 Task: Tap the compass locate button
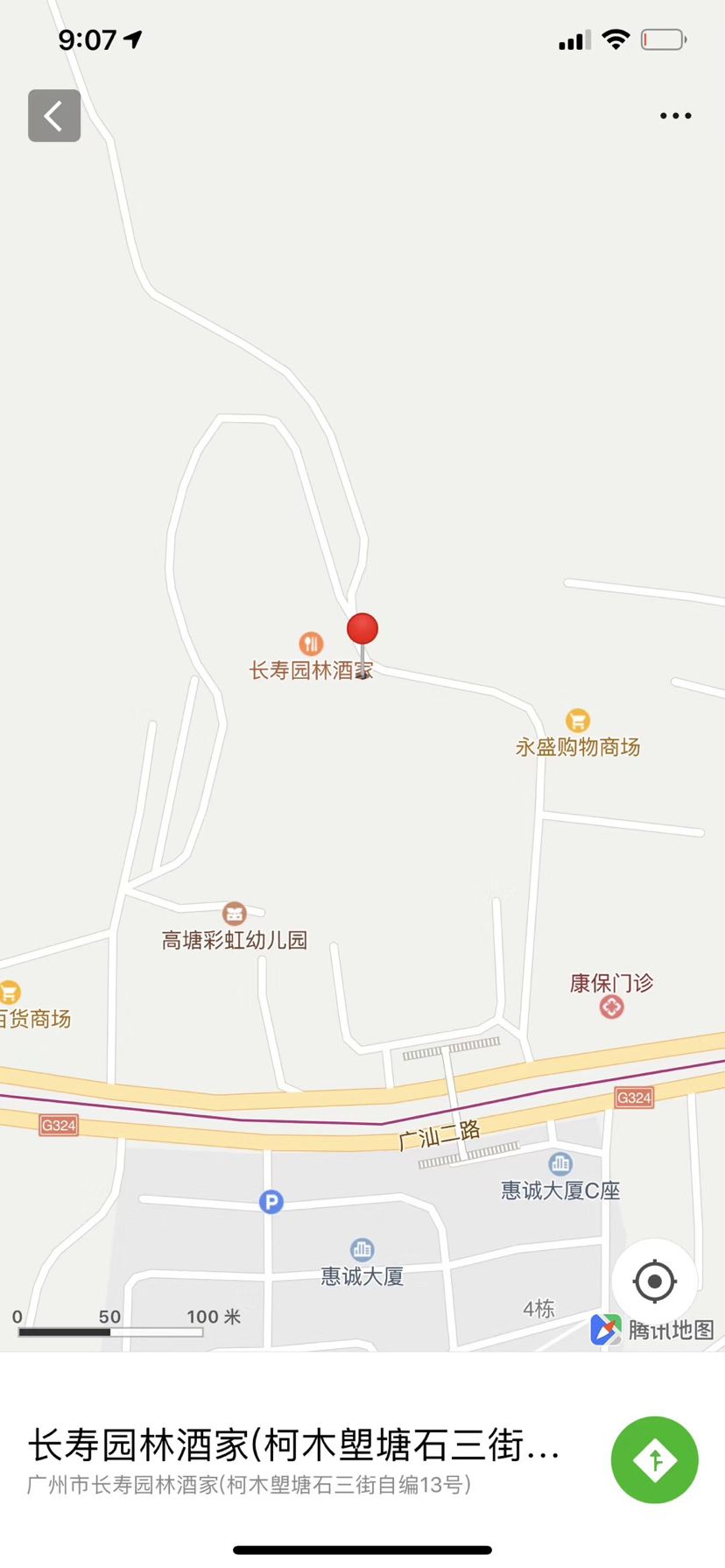655,1282
